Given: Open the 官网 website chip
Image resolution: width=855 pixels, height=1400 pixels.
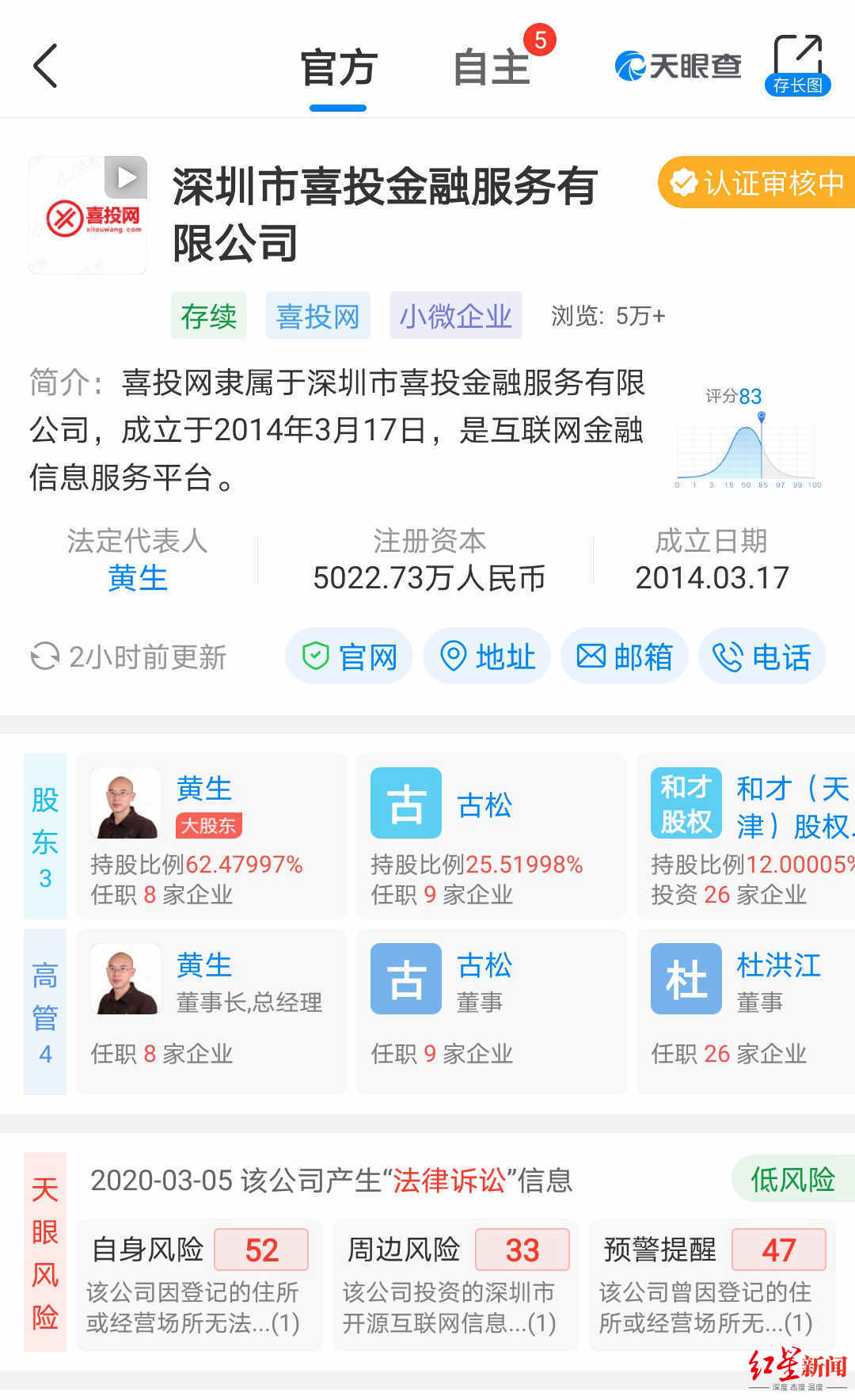Looking at the screenshot, I should tap(349, 656).
